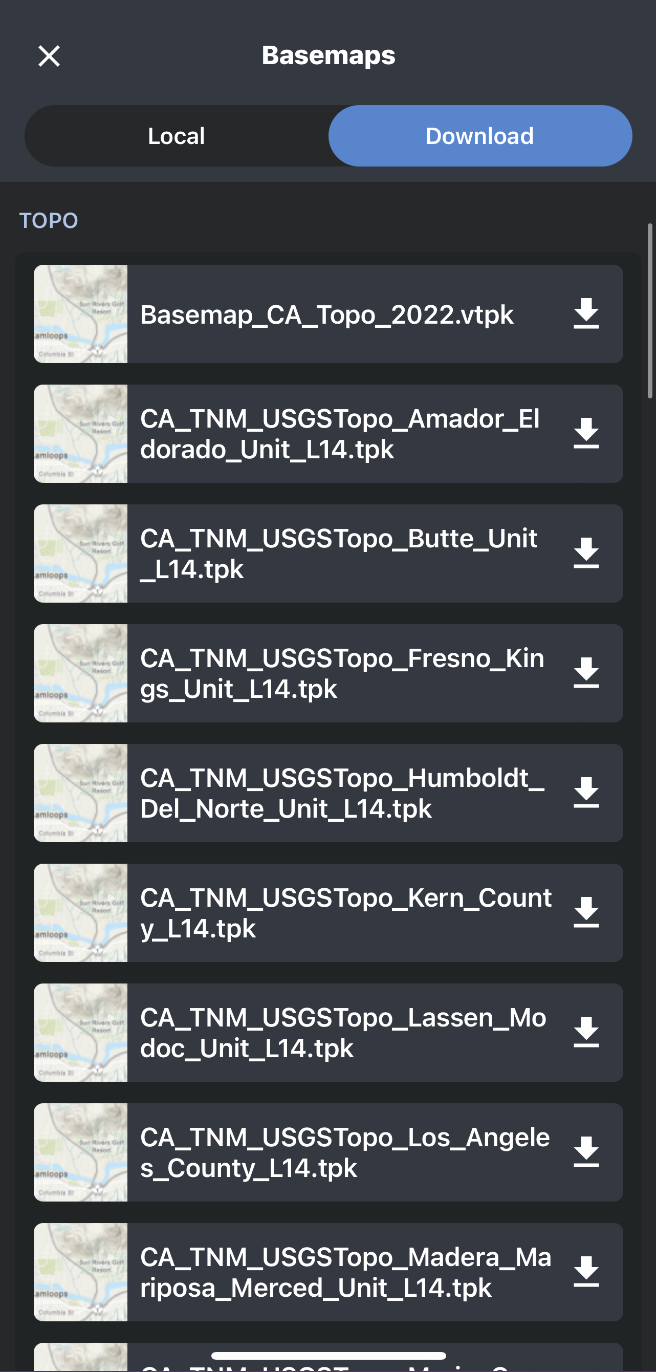Download the Lassen Modoc Unit basemap
The width and height of the screenshot is (656, 1372).
tap(586, 1033)
